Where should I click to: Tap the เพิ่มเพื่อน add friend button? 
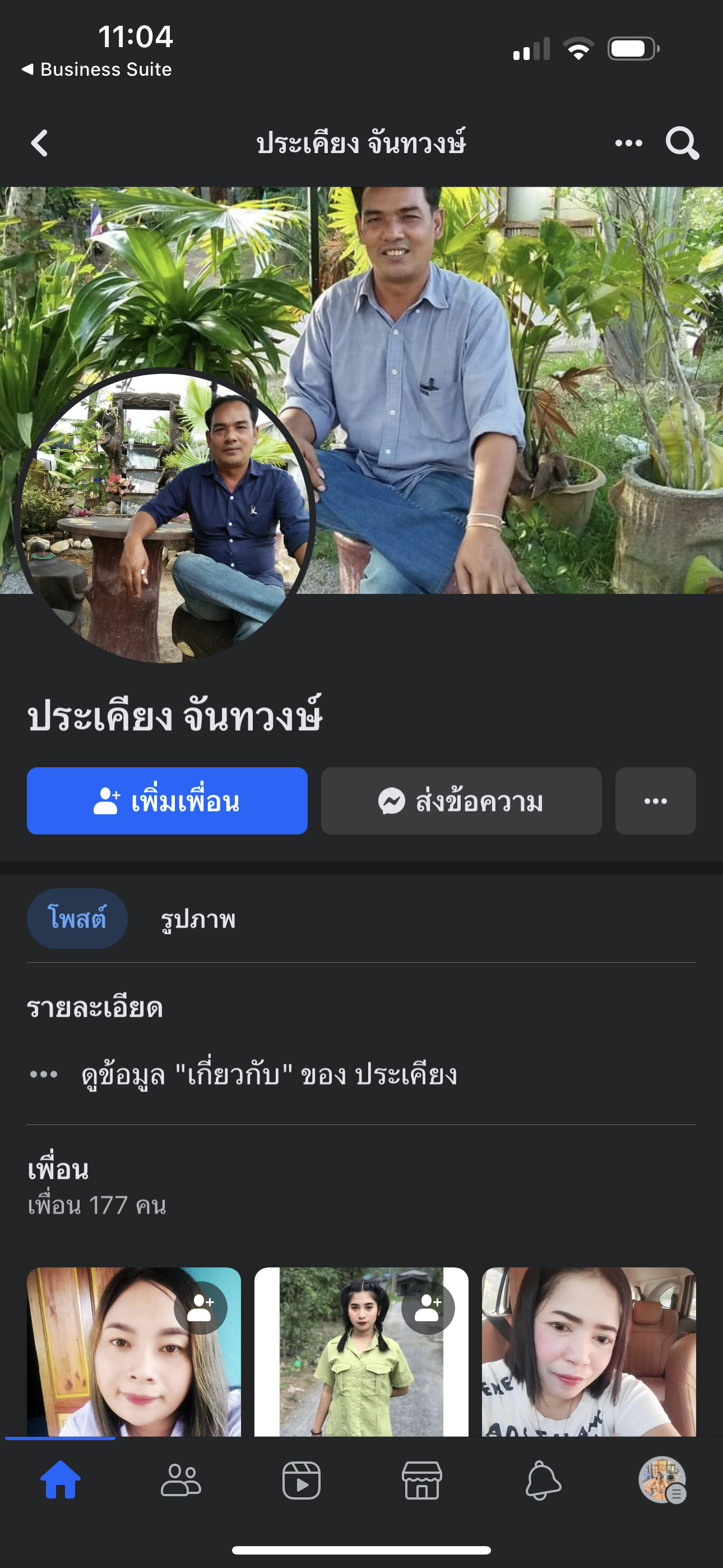pyautogui.click(x=167, y=801)
